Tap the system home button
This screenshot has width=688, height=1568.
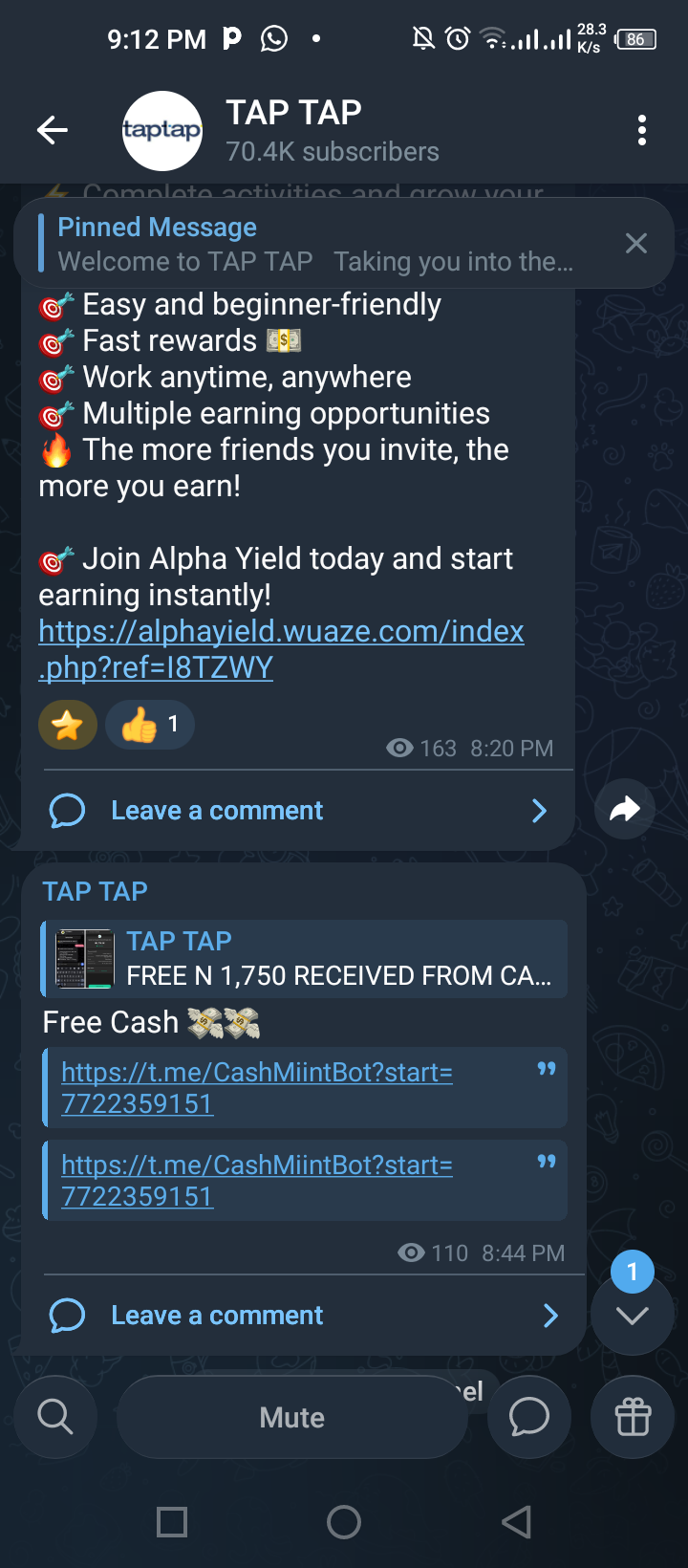(x=344, y=1522)
